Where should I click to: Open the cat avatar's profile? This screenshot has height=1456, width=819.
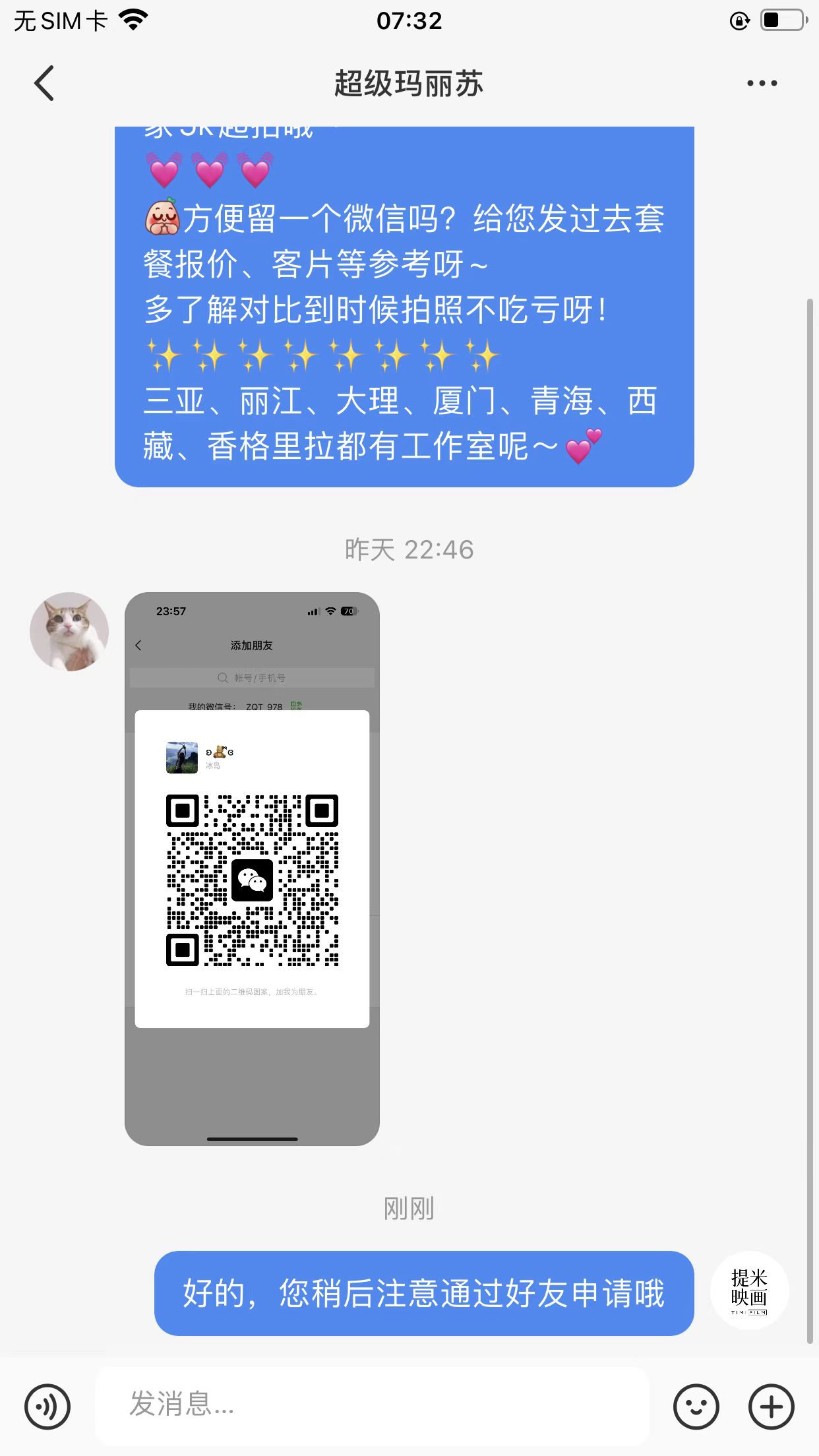[69, 632]
